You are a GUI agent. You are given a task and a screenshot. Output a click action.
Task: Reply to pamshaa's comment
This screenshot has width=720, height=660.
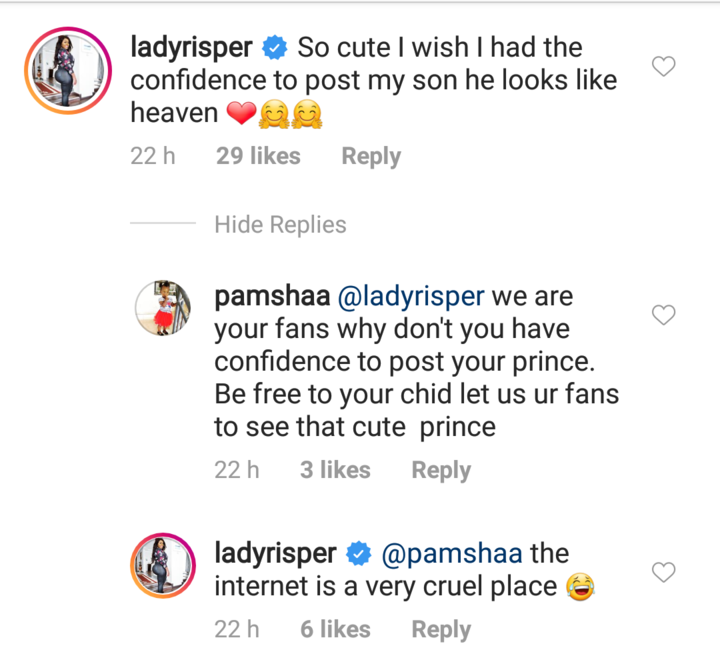point(441,470)
